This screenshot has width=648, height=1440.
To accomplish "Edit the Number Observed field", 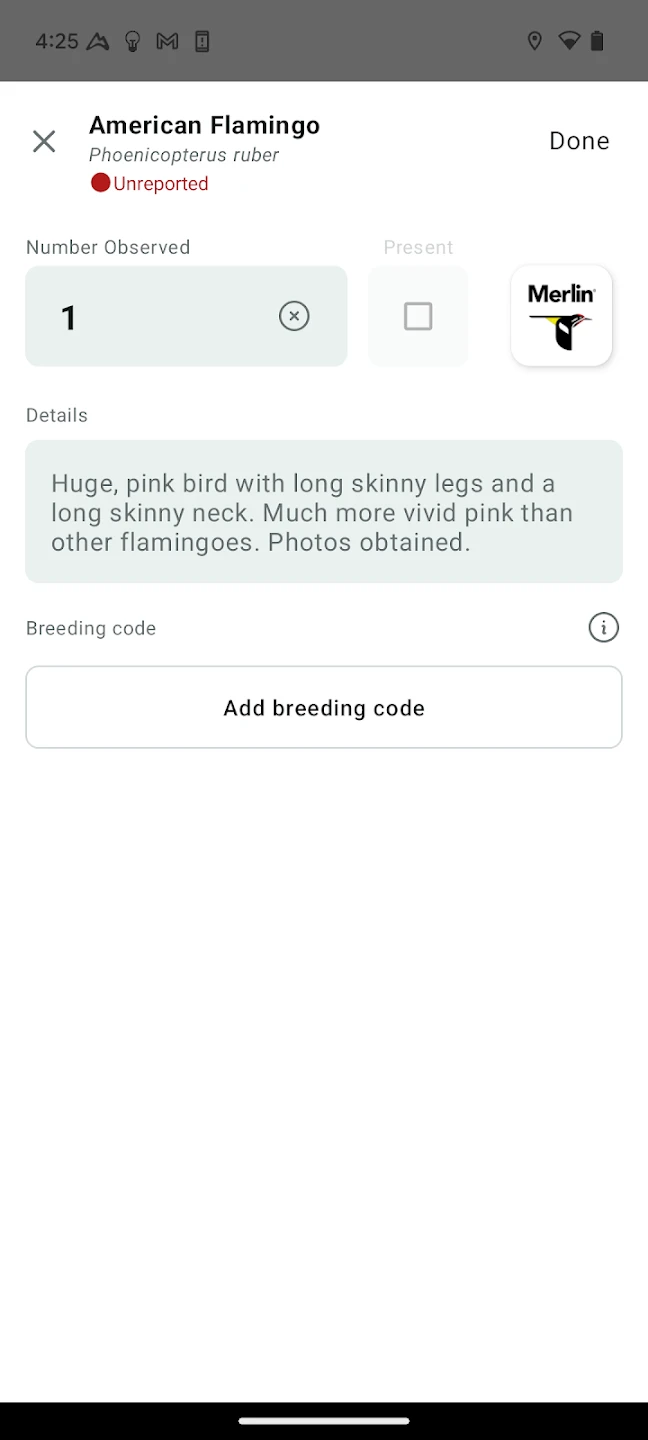I will click(x=150, y=317).
